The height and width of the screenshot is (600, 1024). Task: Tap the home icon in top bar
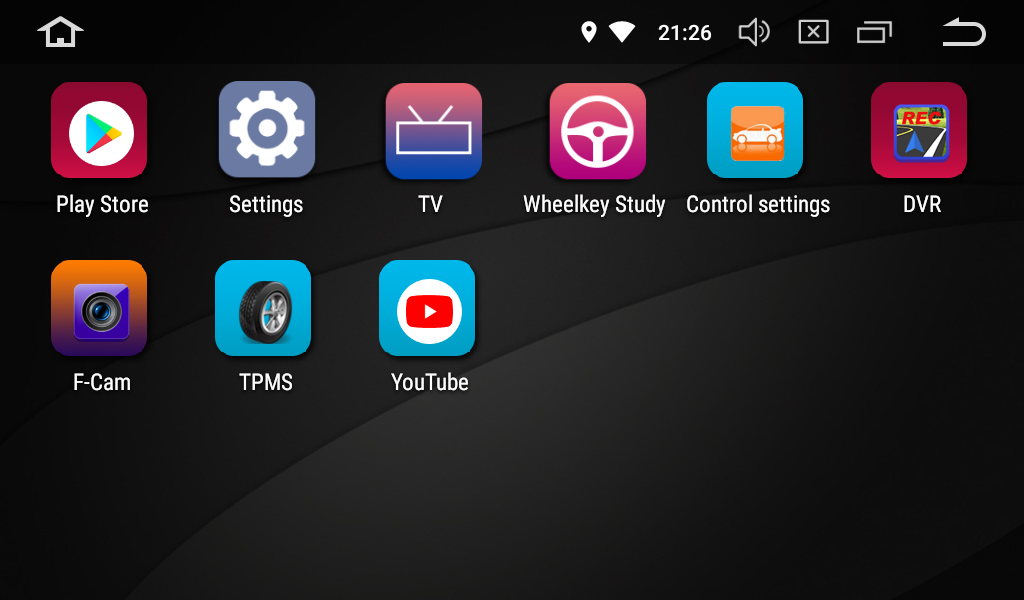coord(60,32)
